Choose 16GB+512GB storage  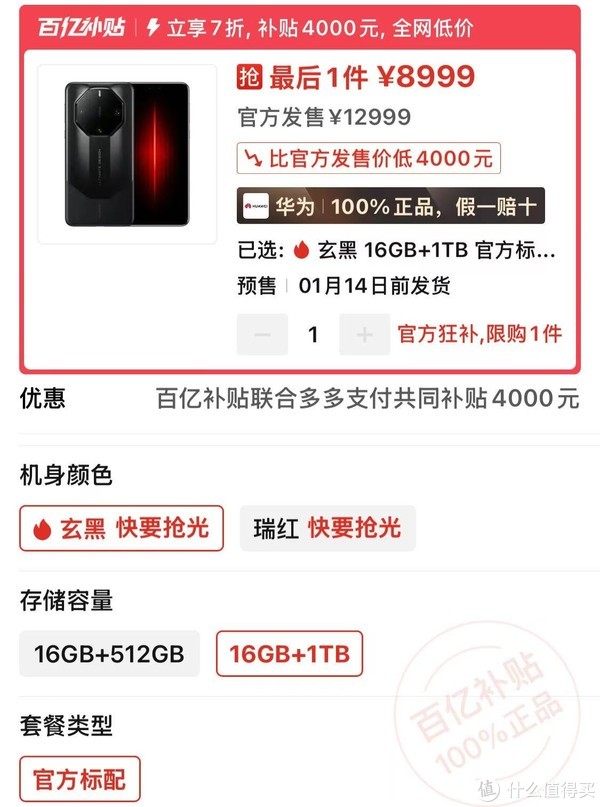(x=109, y=654)
